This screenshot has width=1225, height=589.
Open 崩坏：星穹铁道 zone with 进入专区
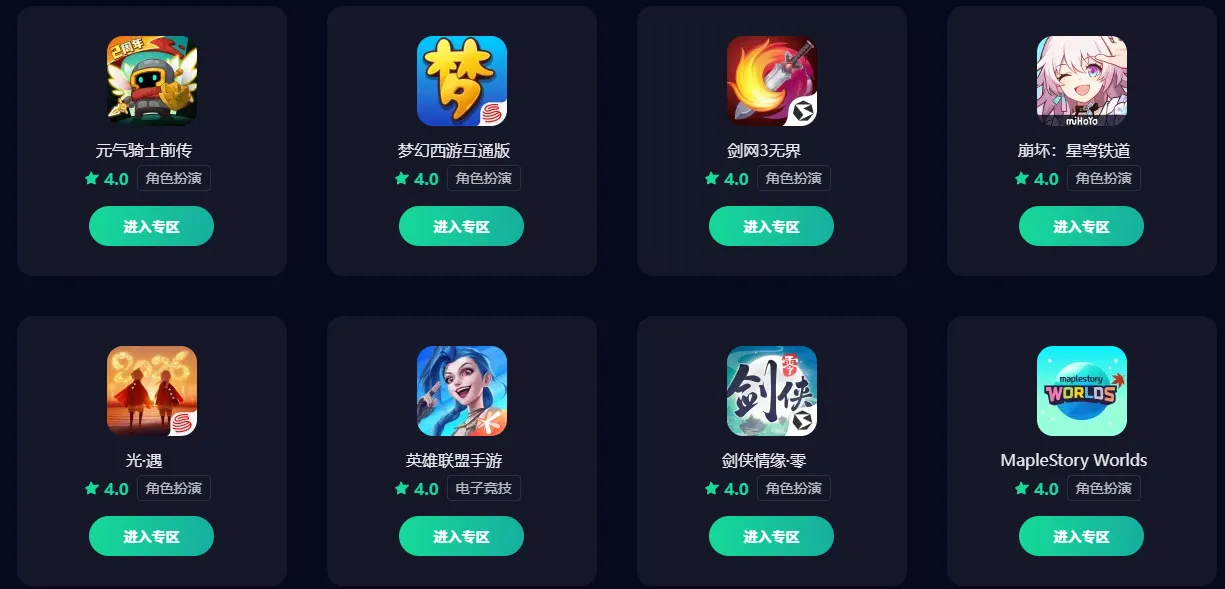click(1081, 226)
